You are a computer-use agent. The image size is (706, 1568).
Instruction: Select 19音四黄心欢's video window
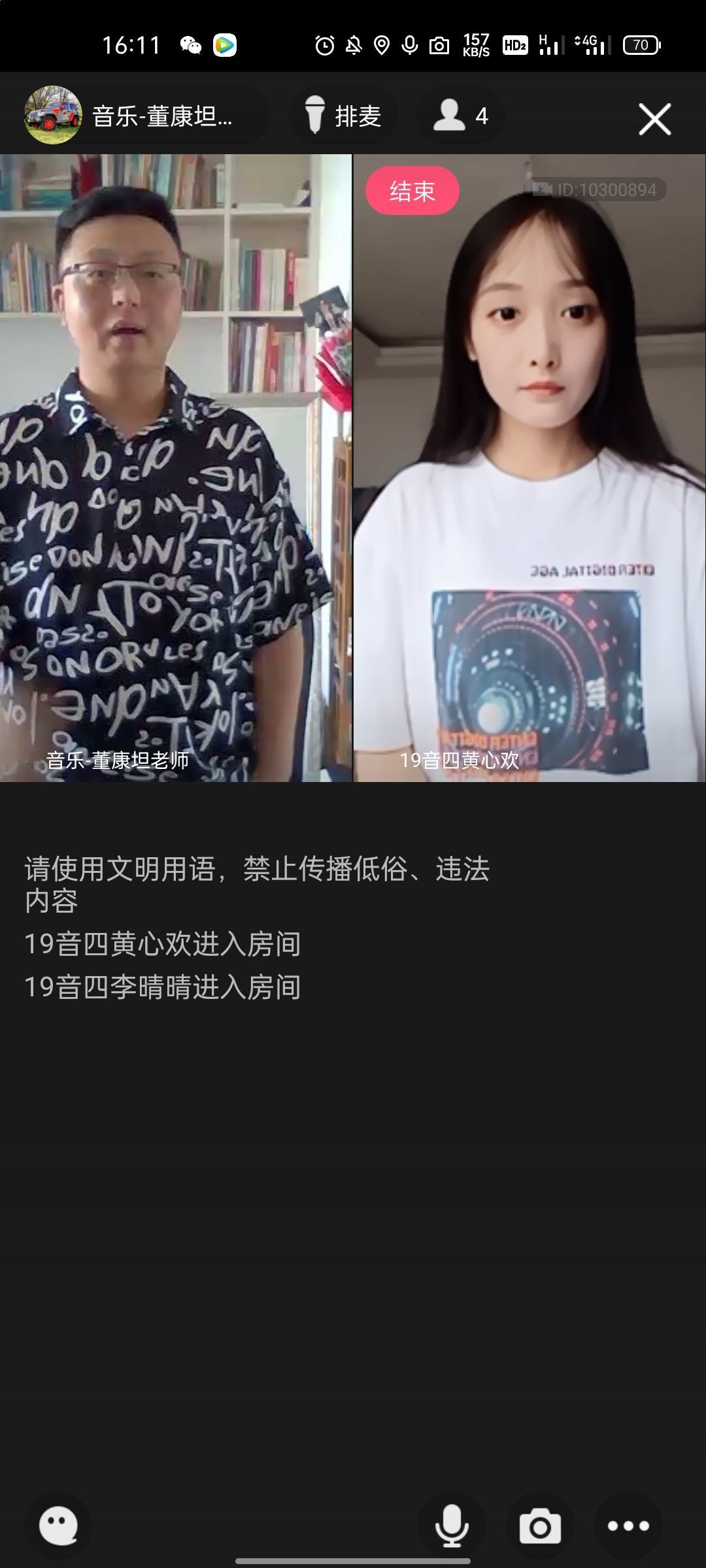pyautogui.click(x=529, y=468)
